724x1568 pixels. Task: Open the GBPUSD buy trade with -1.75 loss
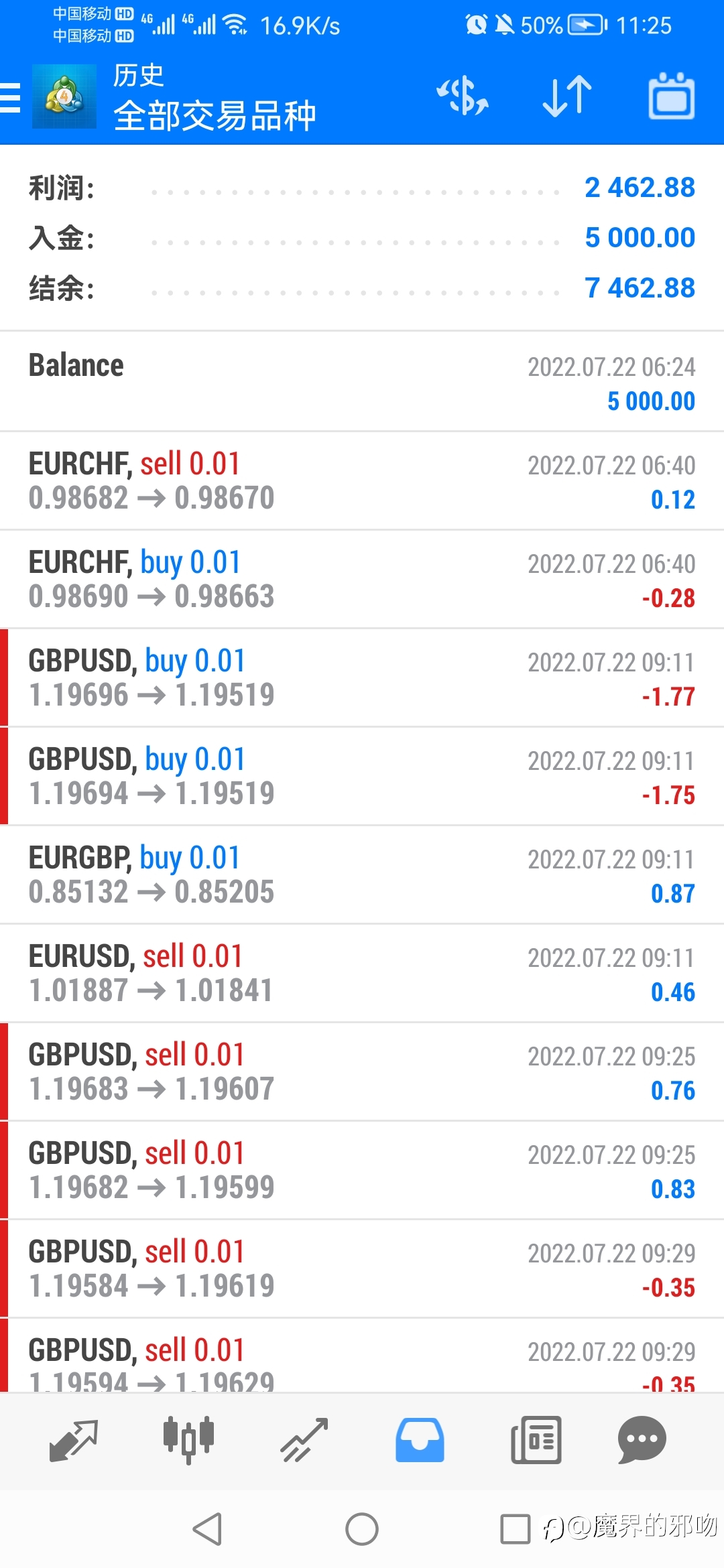362,776
